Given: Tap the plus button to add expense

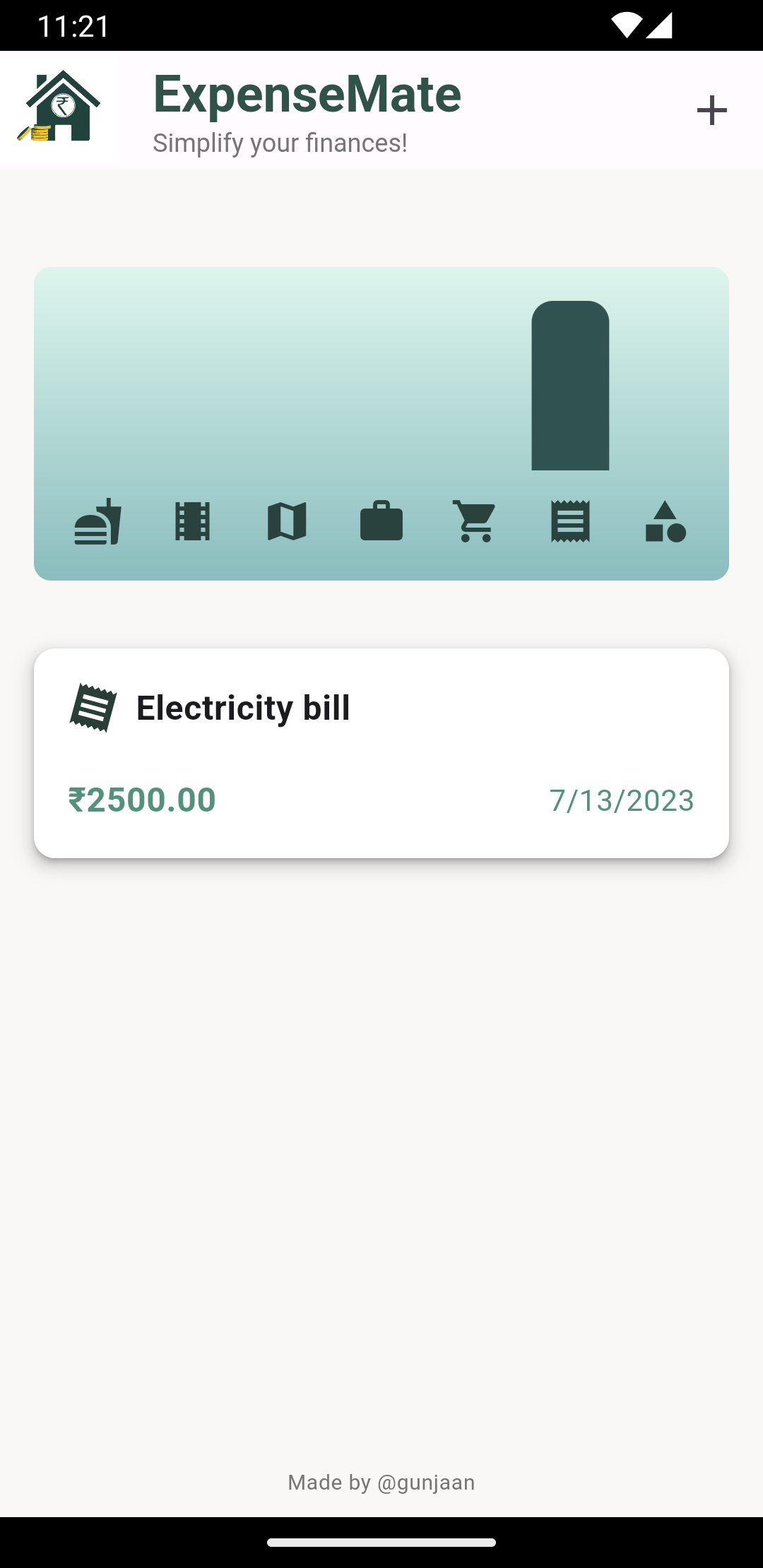Looking at the screenshot, I should (x=712, y=109).
